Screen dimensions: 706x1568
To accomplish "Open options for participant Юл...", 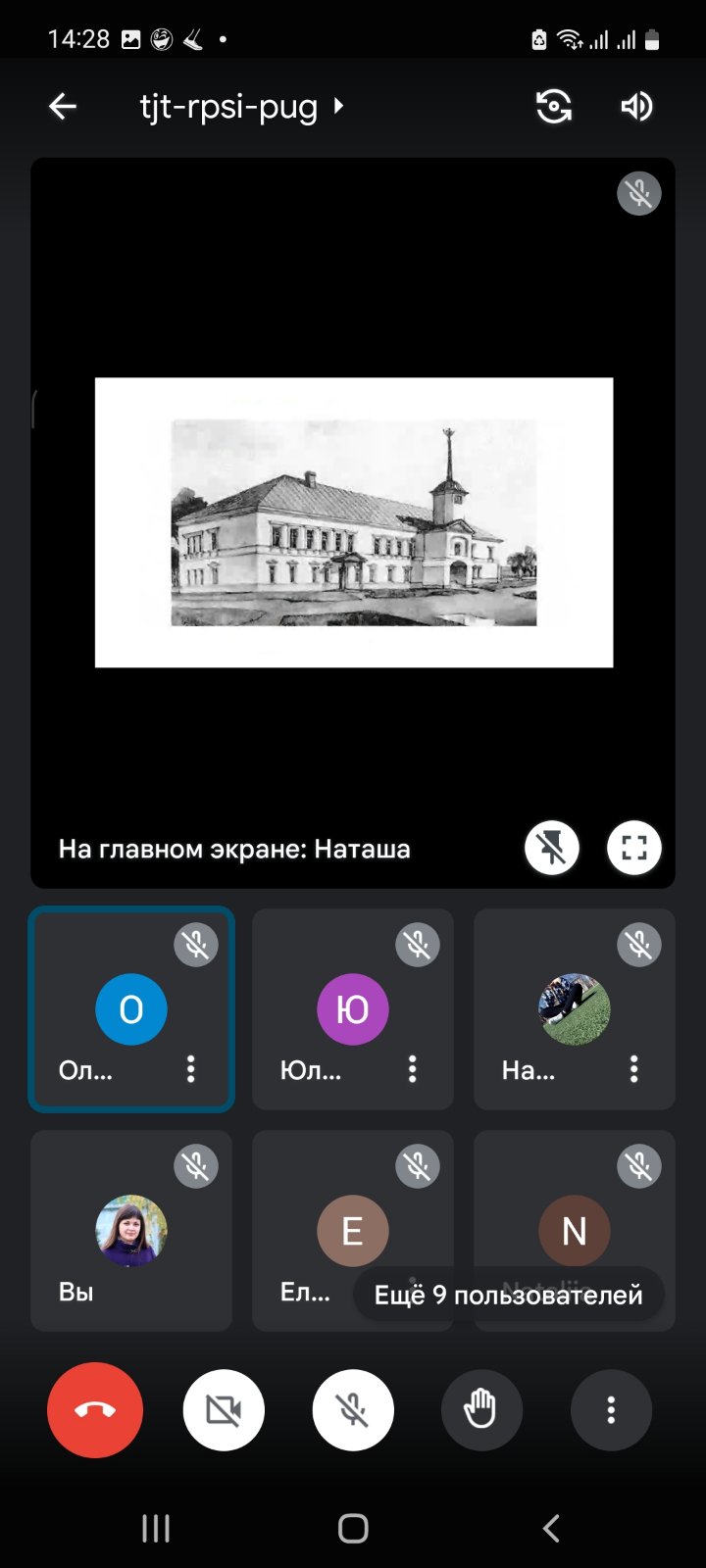I will 413,1068.
